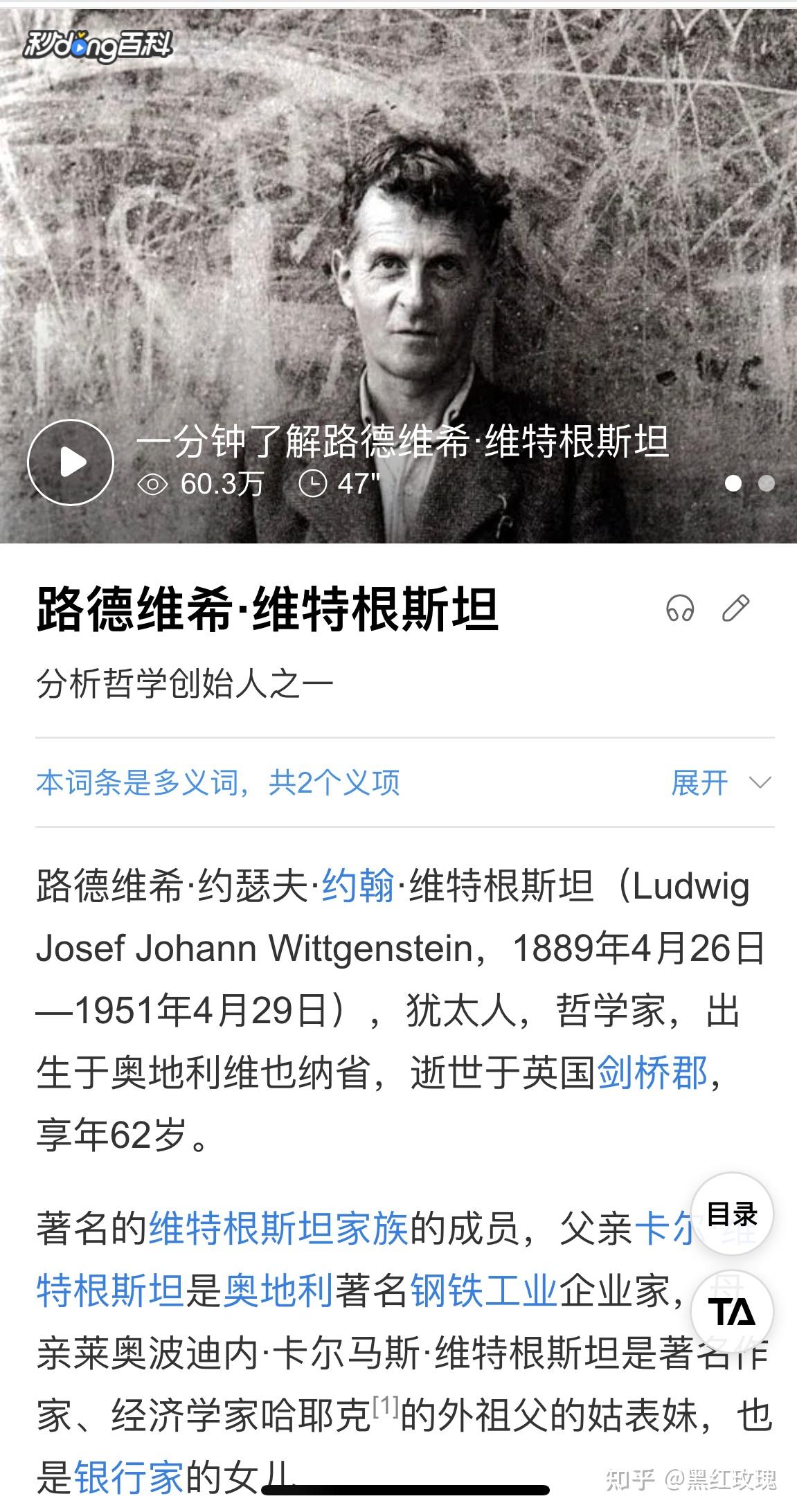
Task: Listen to the article via headphone icon
Action: [x=679, y=609]
